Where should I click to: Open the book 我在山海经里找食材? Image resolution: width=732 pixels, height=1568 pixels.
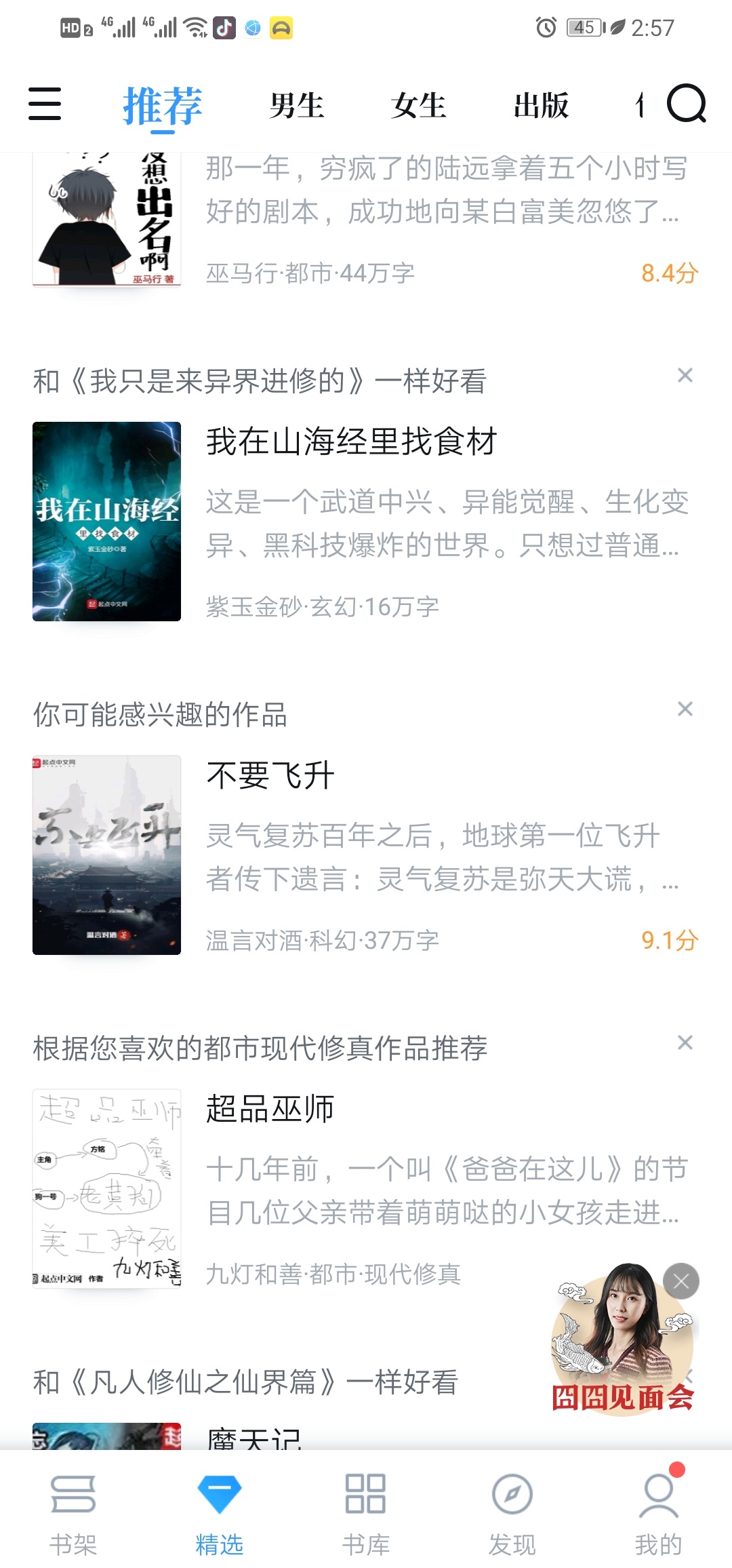pyautogui.click(x=351, y=442)
